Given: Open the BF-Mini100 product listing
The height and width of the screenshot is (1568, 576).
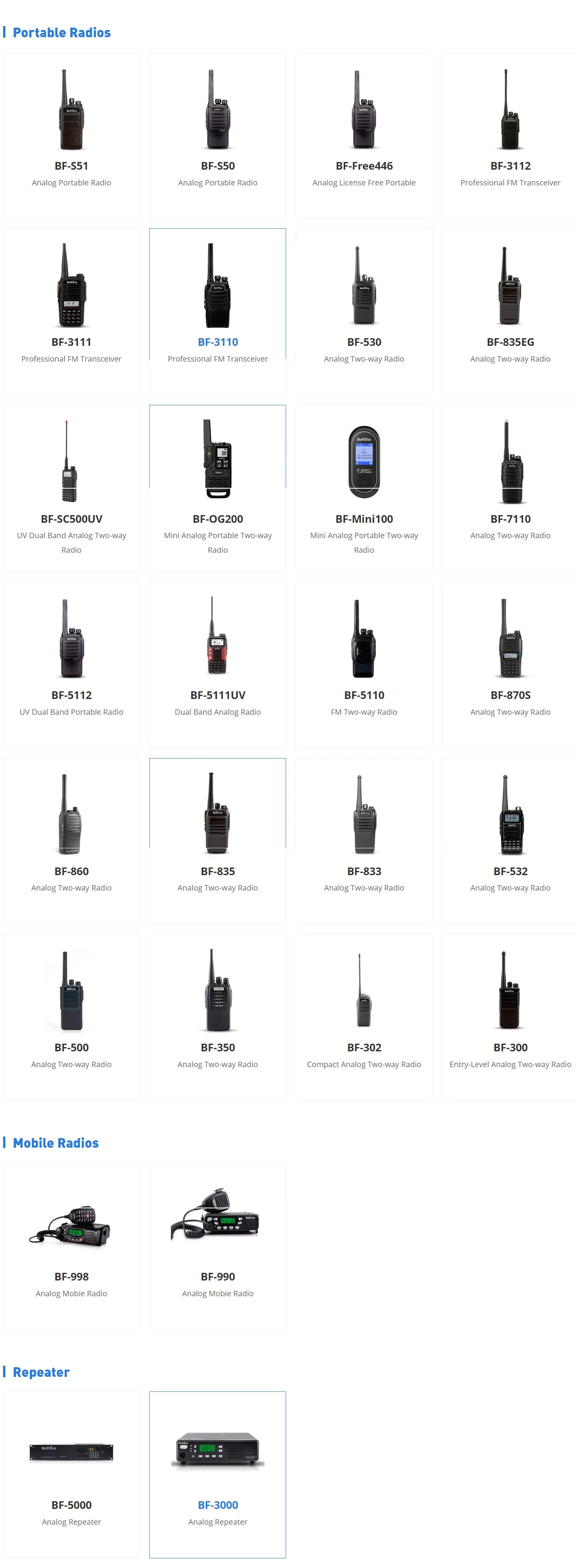Looking at the screenshot, I should pos(364,519).
